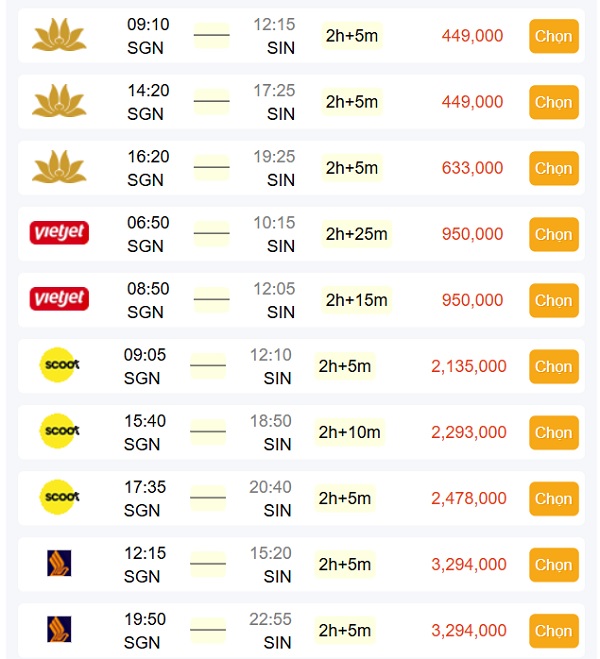Viewport: 600px width, 659px height.
Task: Select the 15:40 Scoot flight
Action: 553,432
